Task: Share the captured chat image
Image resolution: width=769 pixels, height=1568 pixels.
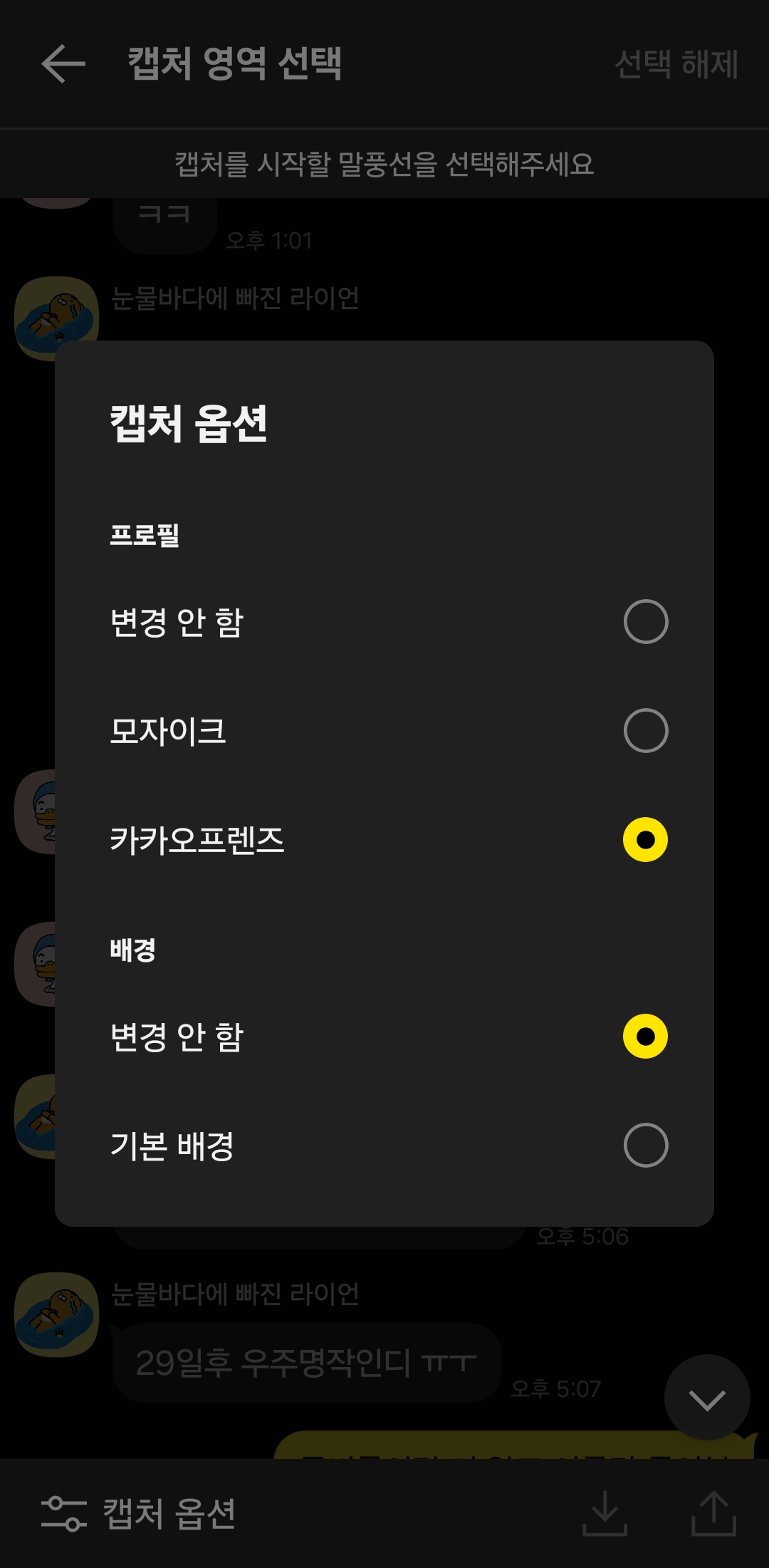Action: tap(713, 1513)
